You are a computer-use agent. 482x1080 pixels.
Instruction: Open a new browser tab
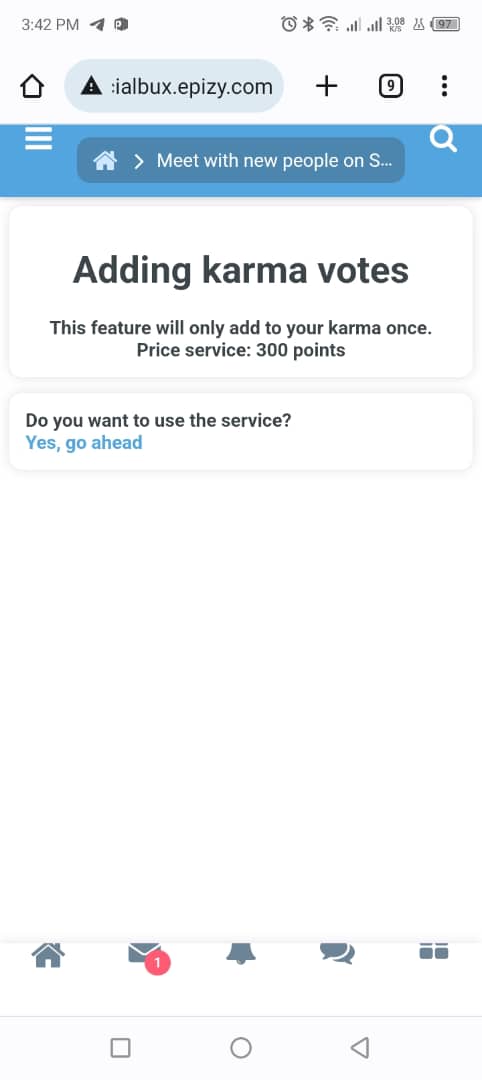pos(326,86)
